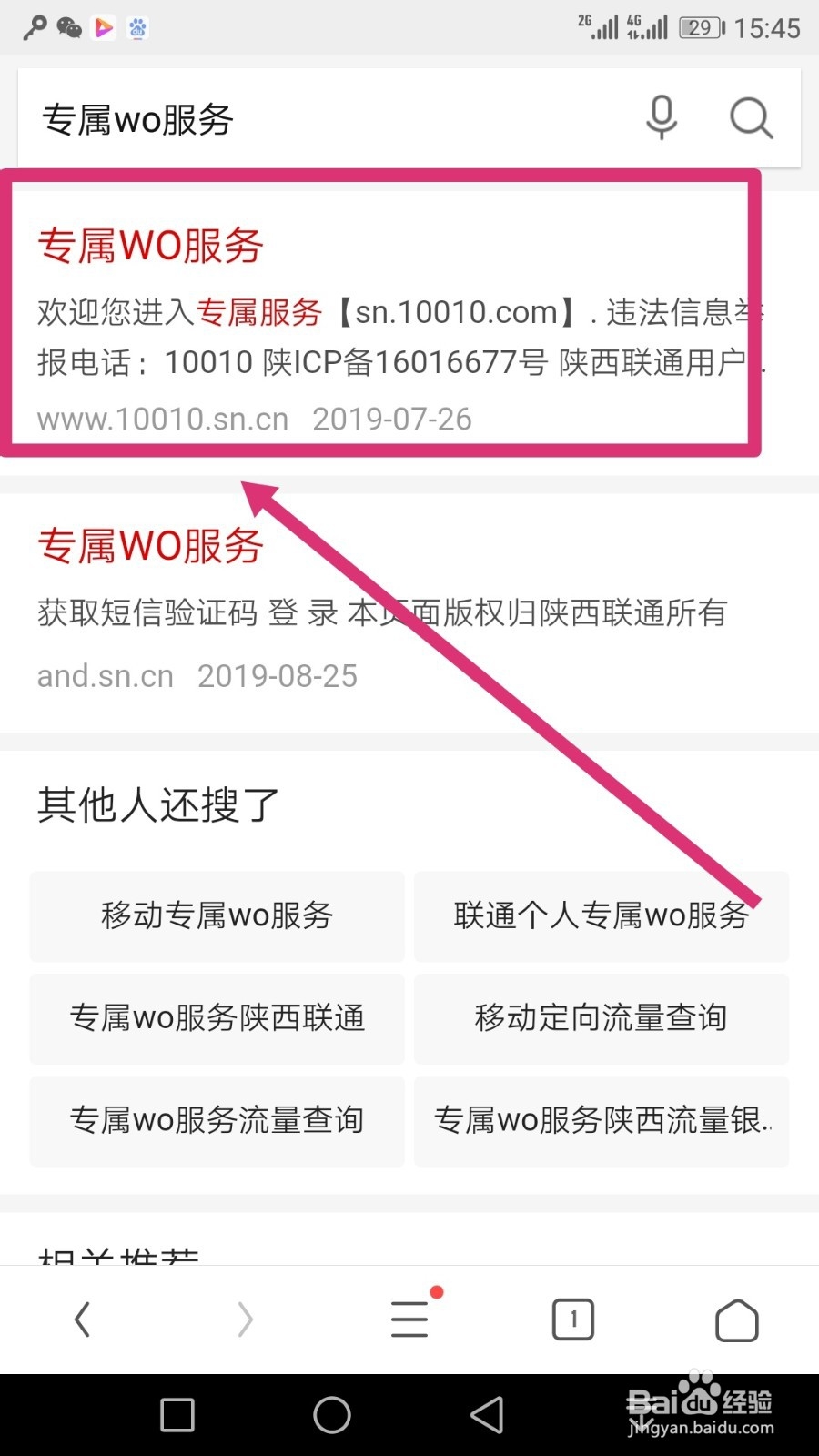Tap the home icon in bottom toolbar
Screen dimensions: 819x1456
click(736, 1319)
